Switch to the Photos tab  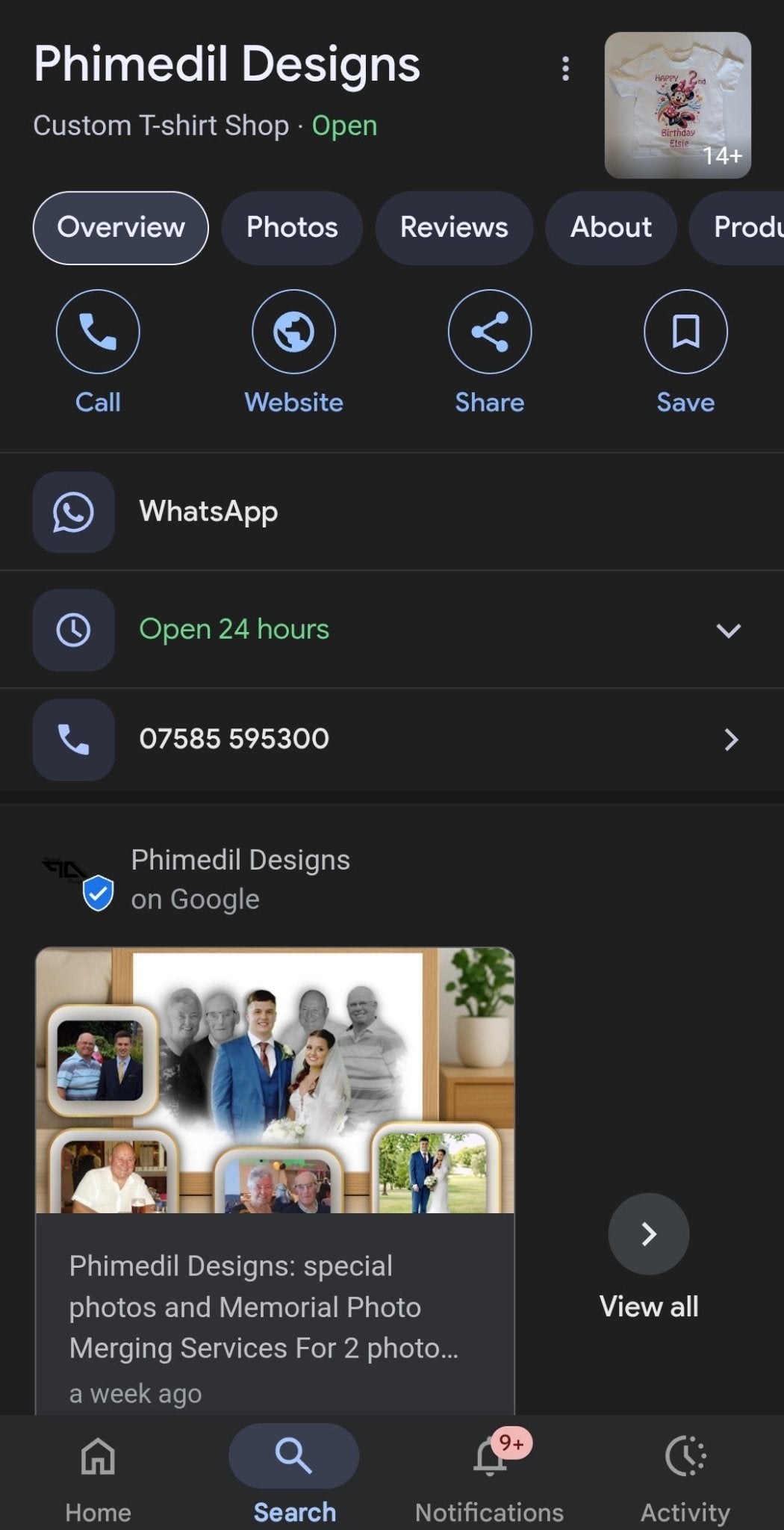click(x=292, y=228)
